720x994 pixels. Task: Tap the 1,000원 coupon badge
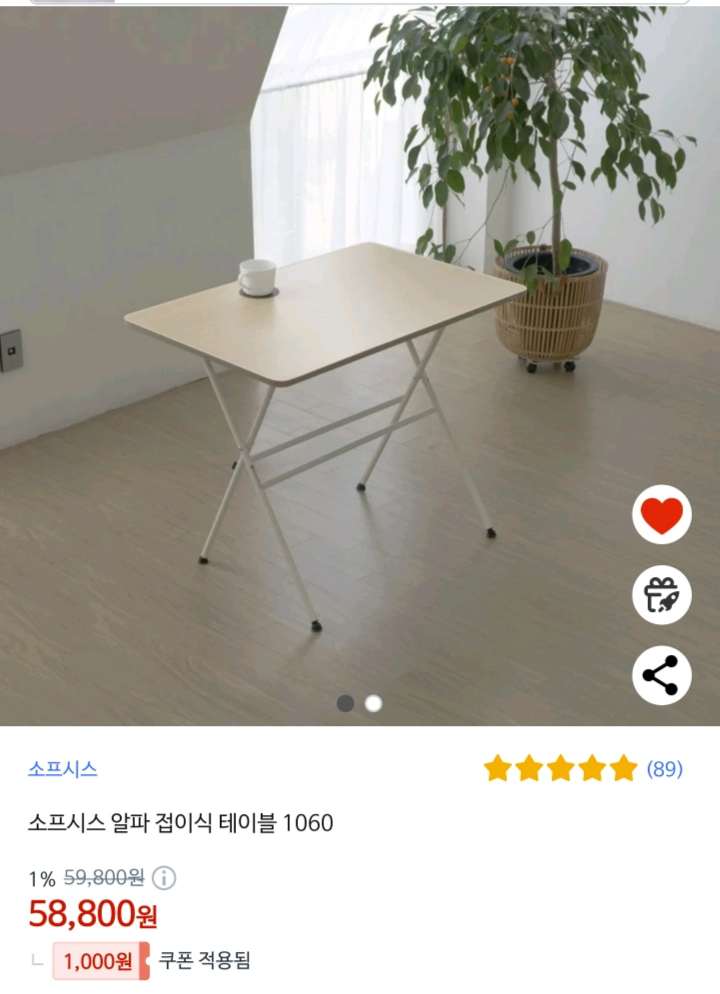[x=100, y=961]
